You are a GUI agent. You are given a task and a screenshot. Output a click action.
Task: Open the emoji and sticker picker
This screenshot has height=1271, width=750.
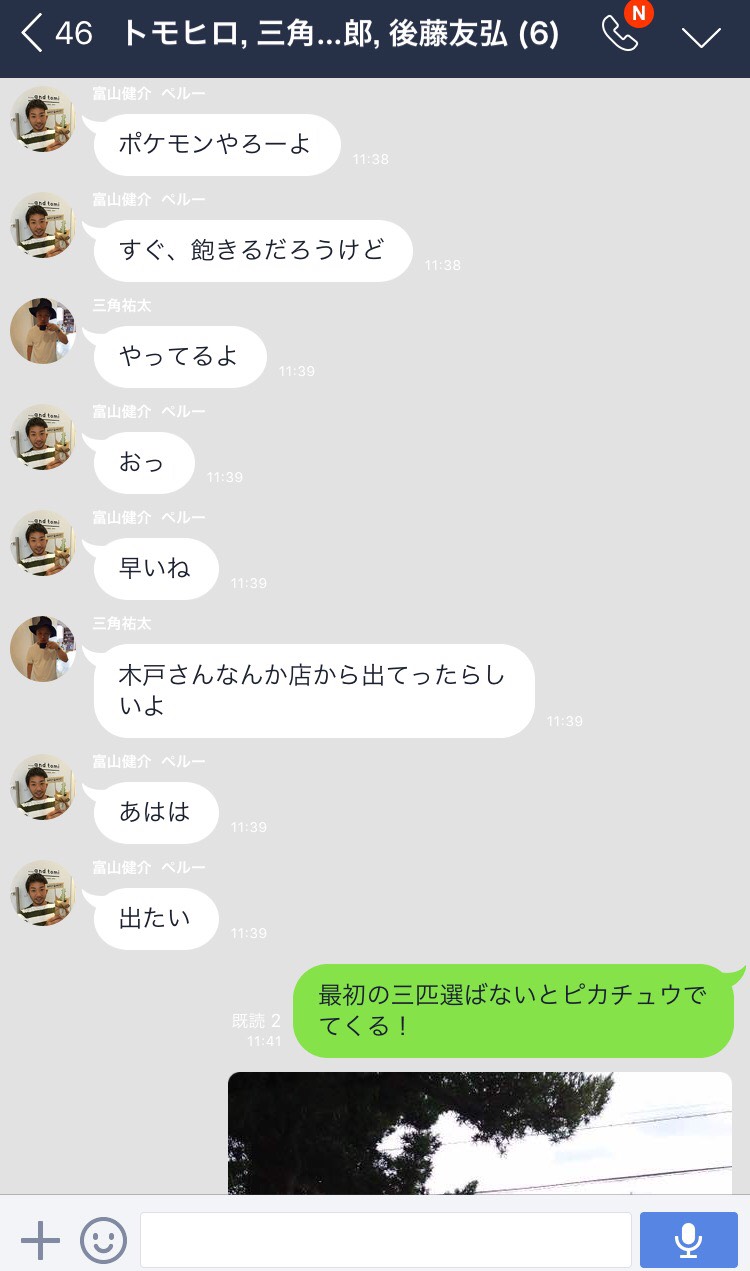pyautogui.click(x=103, y=1241)
